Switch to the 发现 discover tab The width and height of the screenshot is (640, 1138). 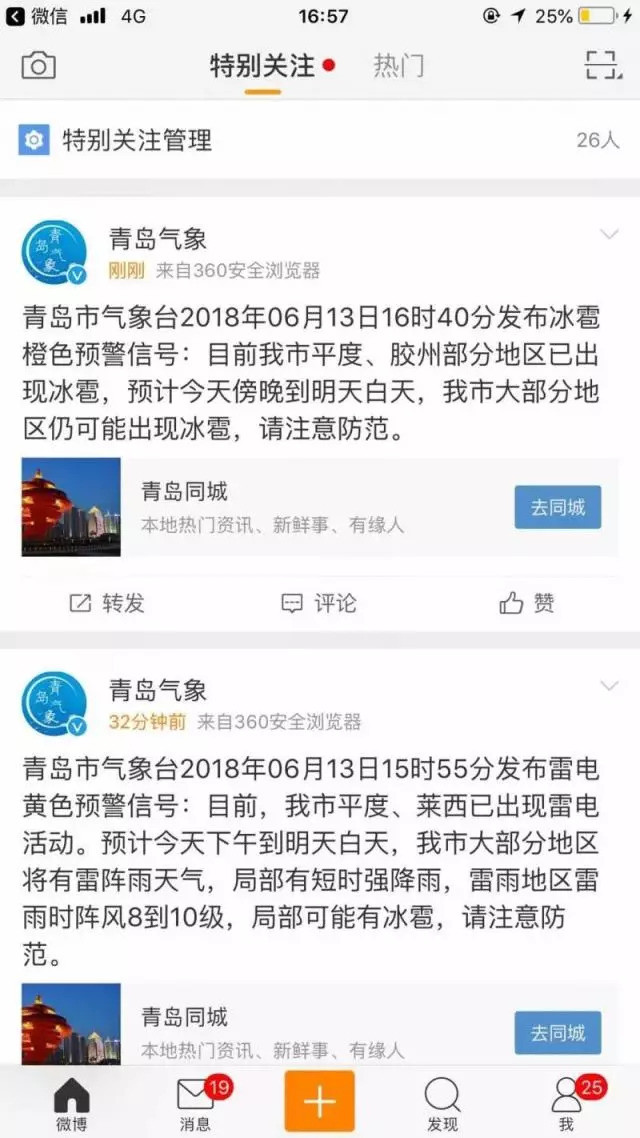coord(442,1102)
